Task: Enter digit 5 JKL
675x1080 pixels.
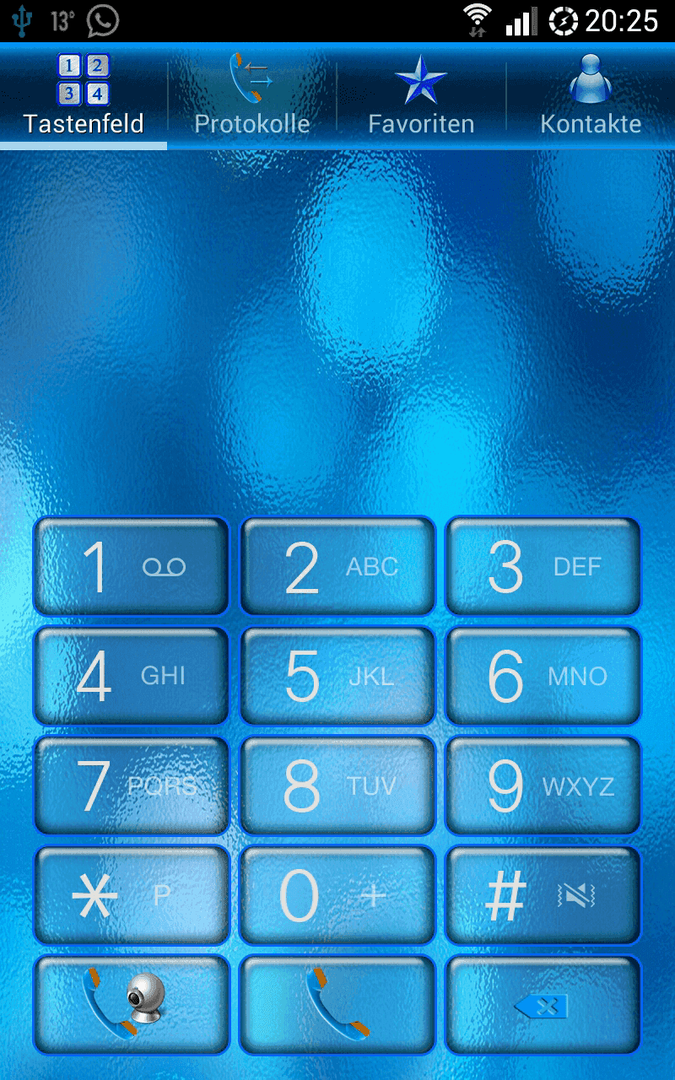Action: coord(338,676)
